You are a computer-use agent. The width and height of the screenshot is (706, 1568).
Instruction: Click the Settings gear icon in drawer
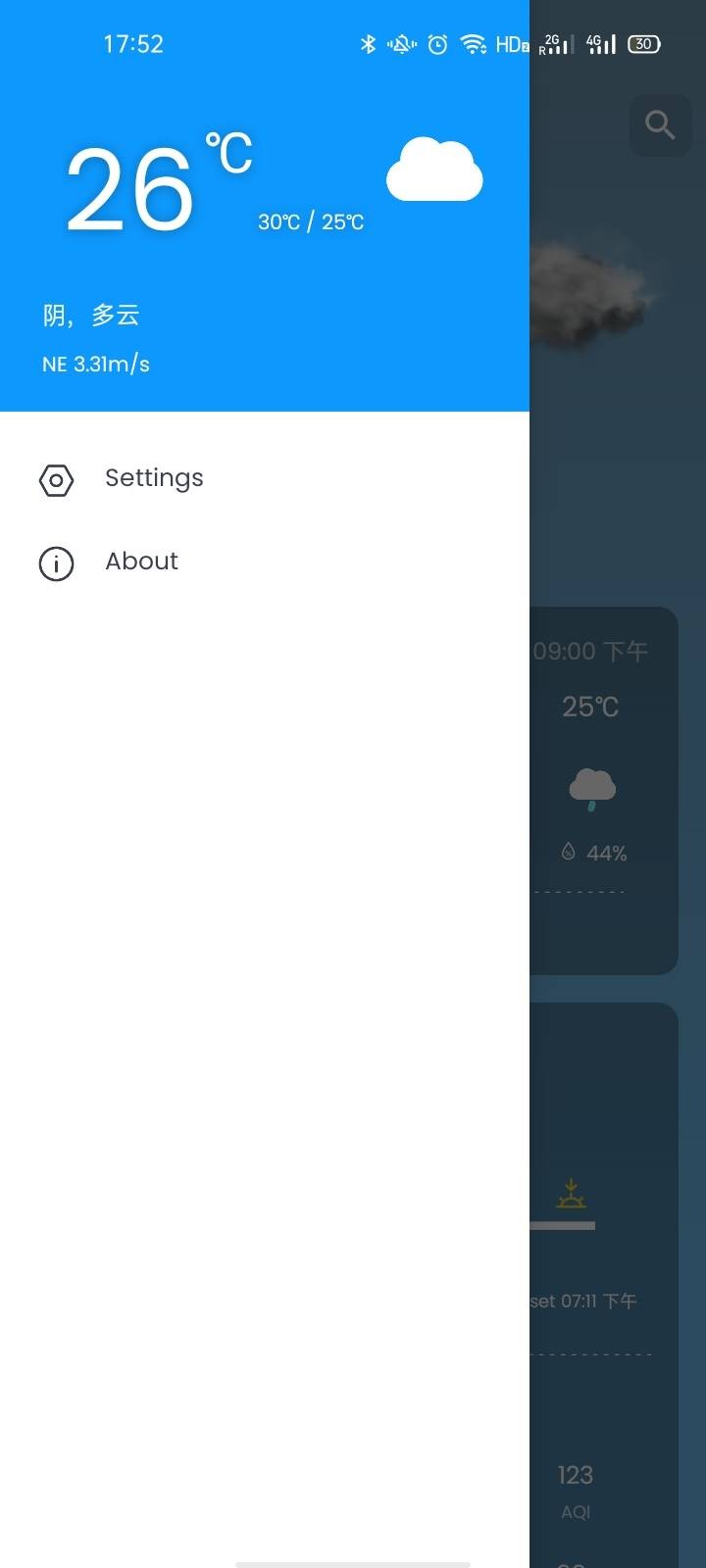click(x=56, y=480)
